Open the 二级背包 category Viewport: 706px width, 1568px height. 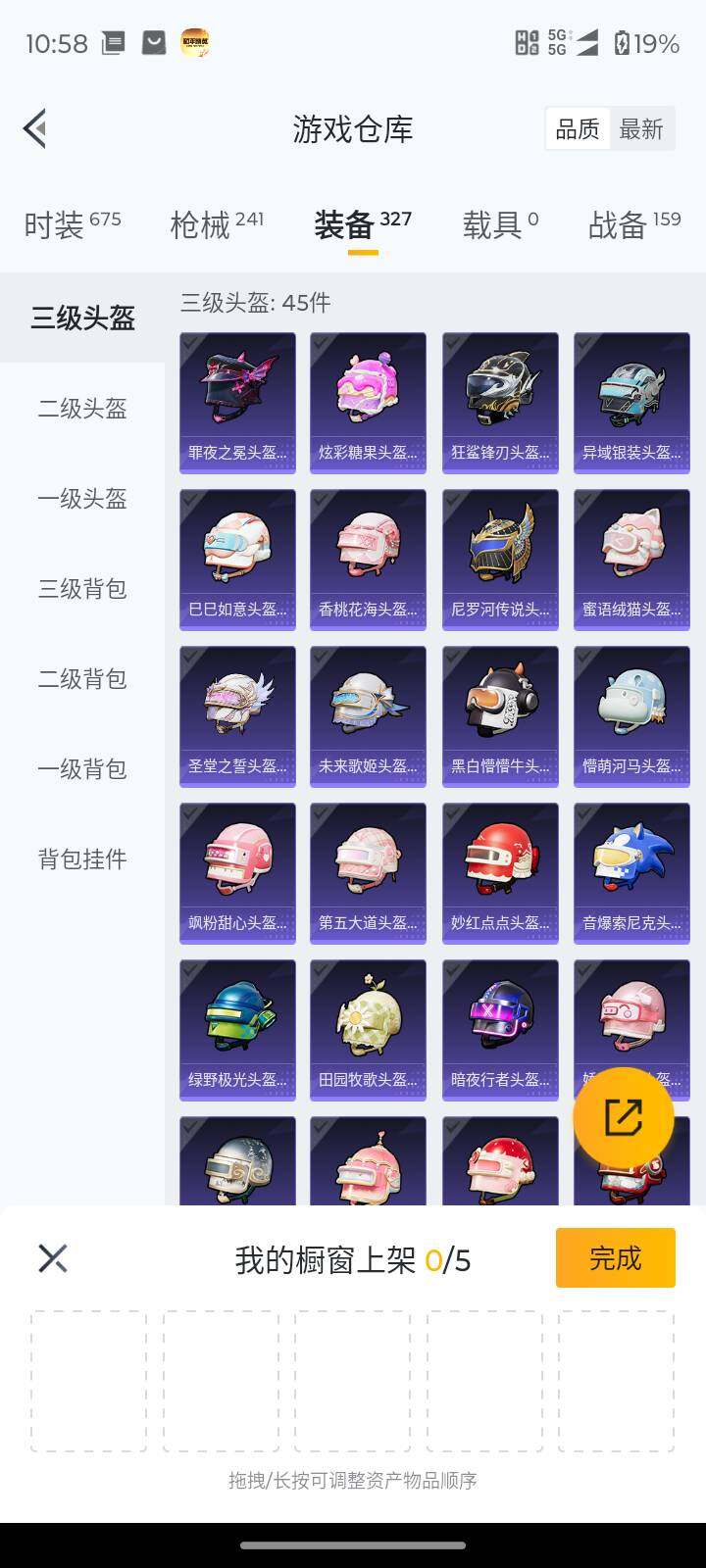tap(82, 678)
